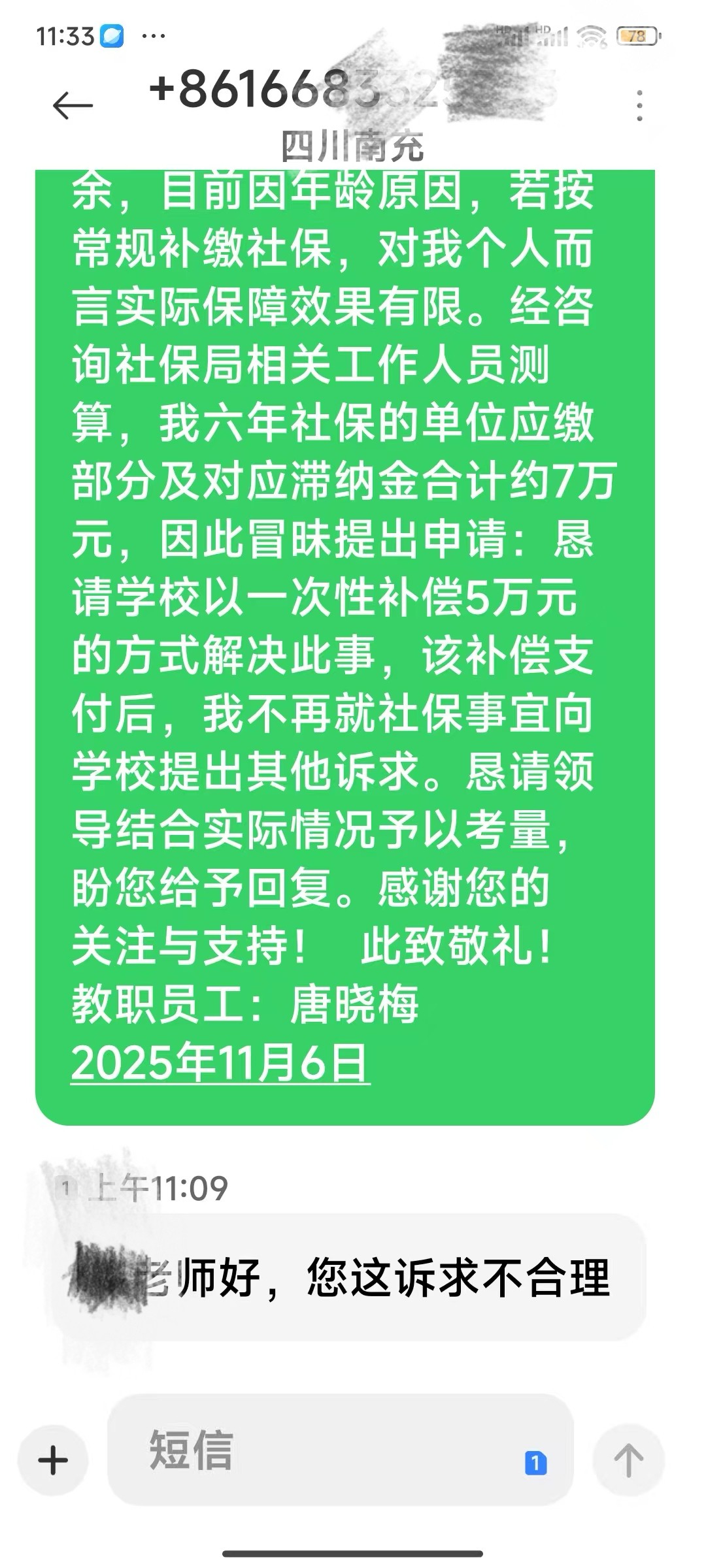Image resolution: width=706 pixels, height=1568 pixels.
Task: Go back to the message list
Action: (72, 106)
